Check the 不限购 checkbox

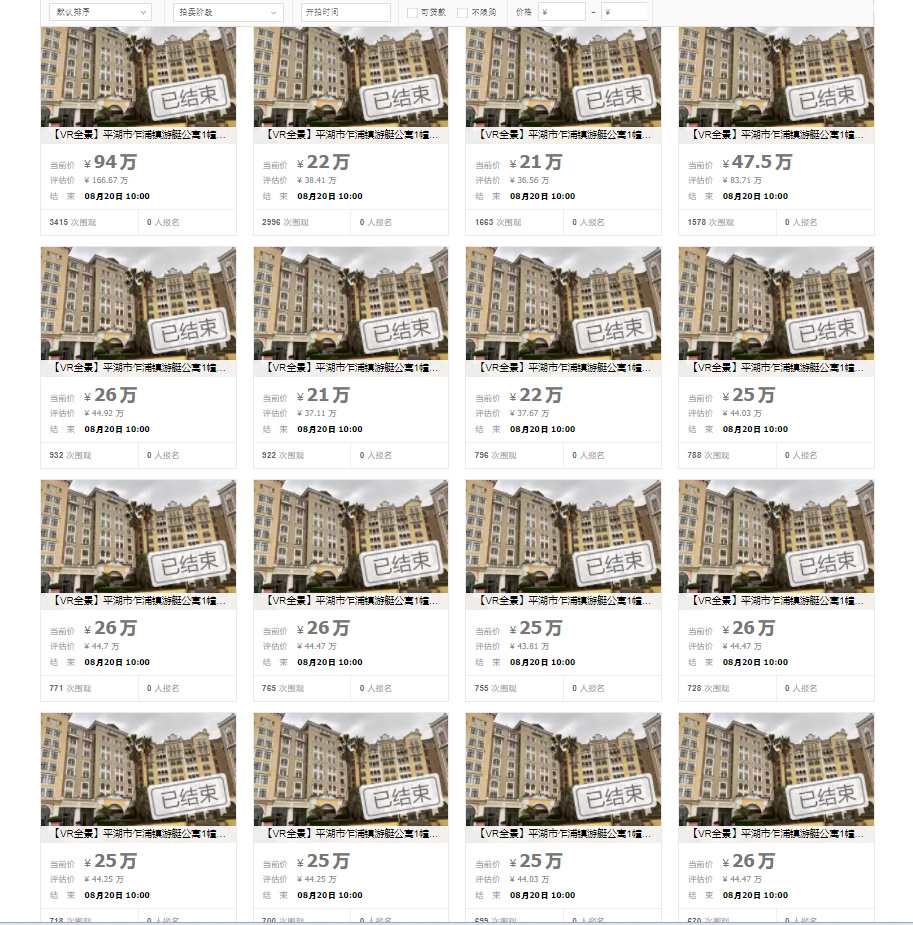(x=462, y=12)
